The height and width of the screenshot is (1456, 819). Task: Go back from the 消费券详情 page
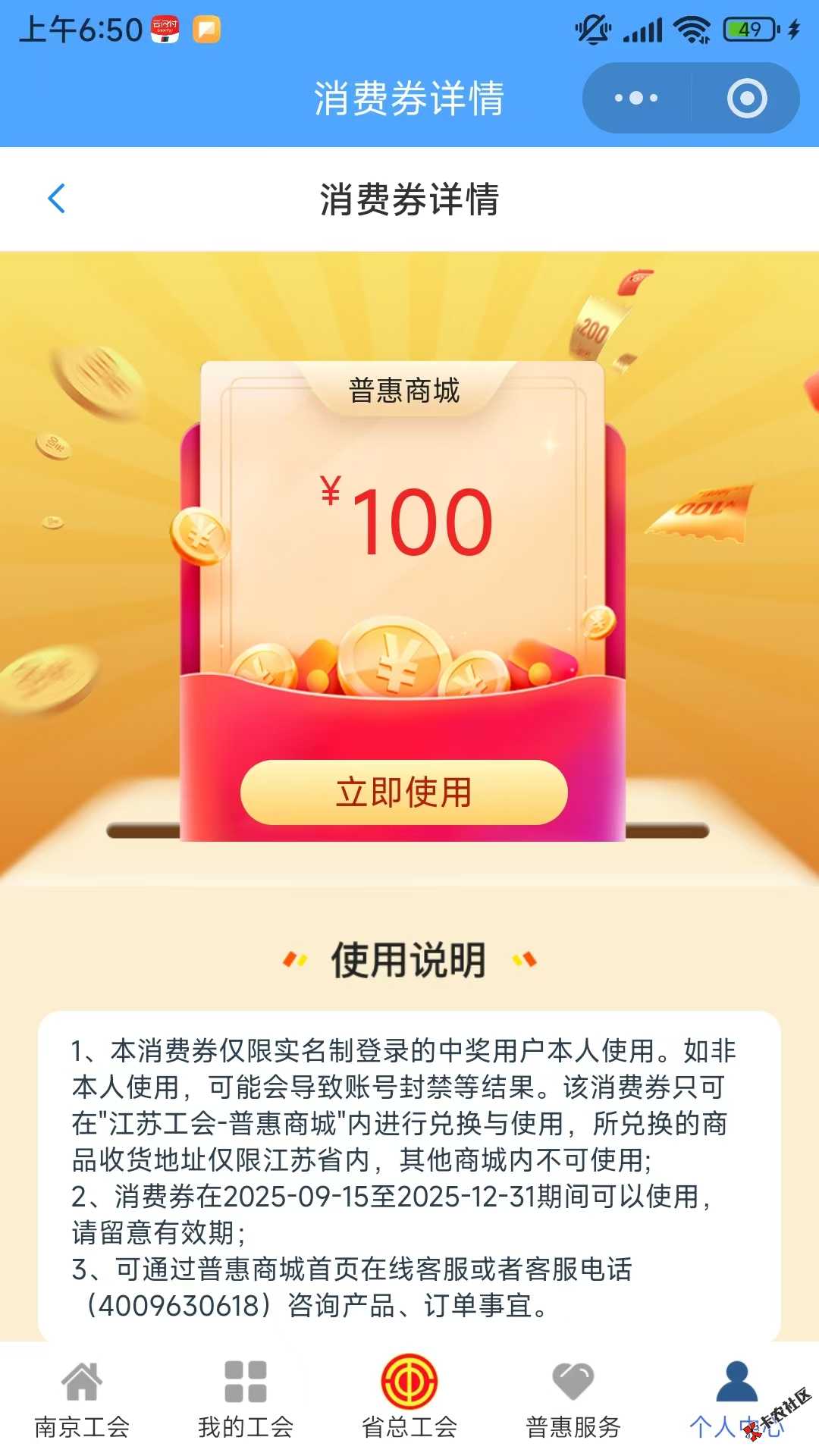[x=57, y=199]
